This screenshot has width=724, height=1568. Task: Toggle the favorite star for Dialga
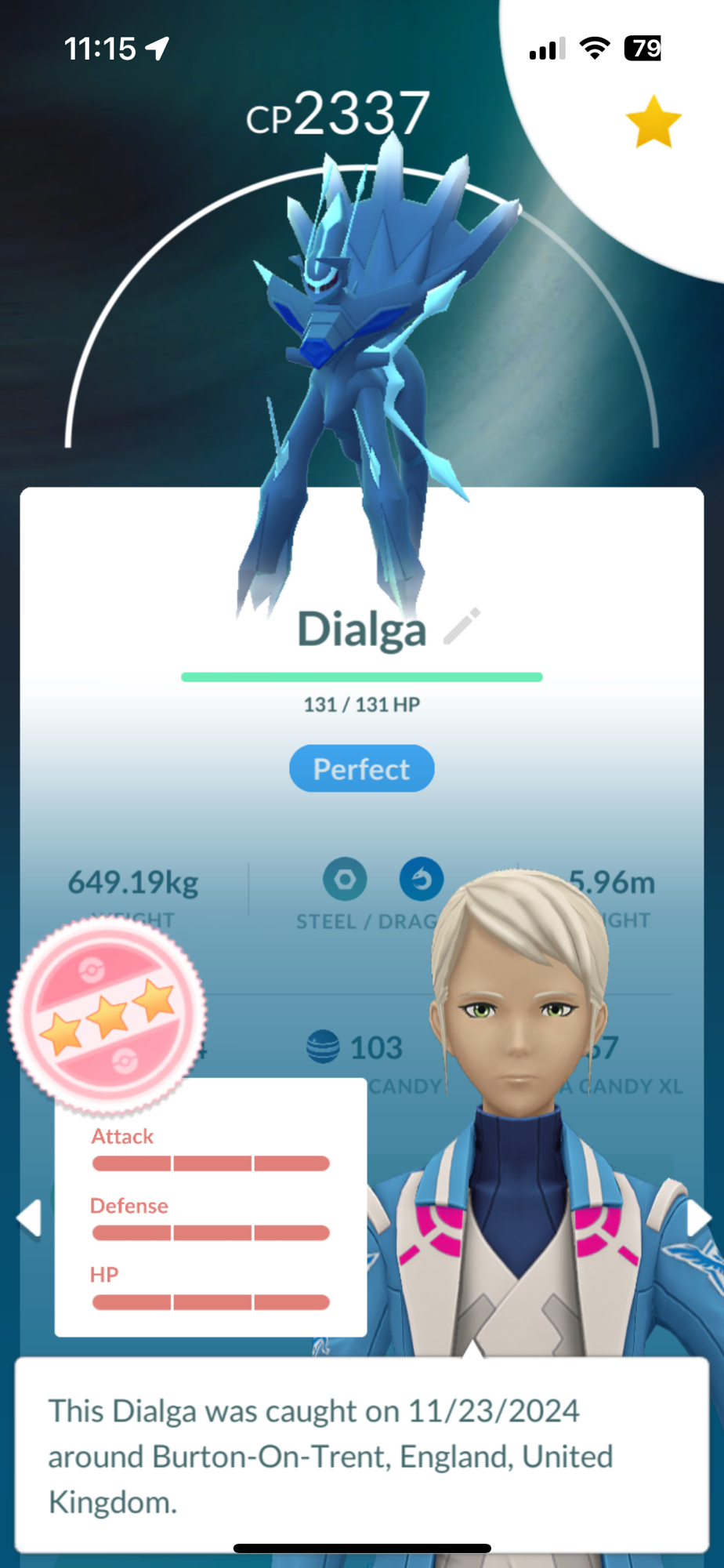click(x=653, y=123)
